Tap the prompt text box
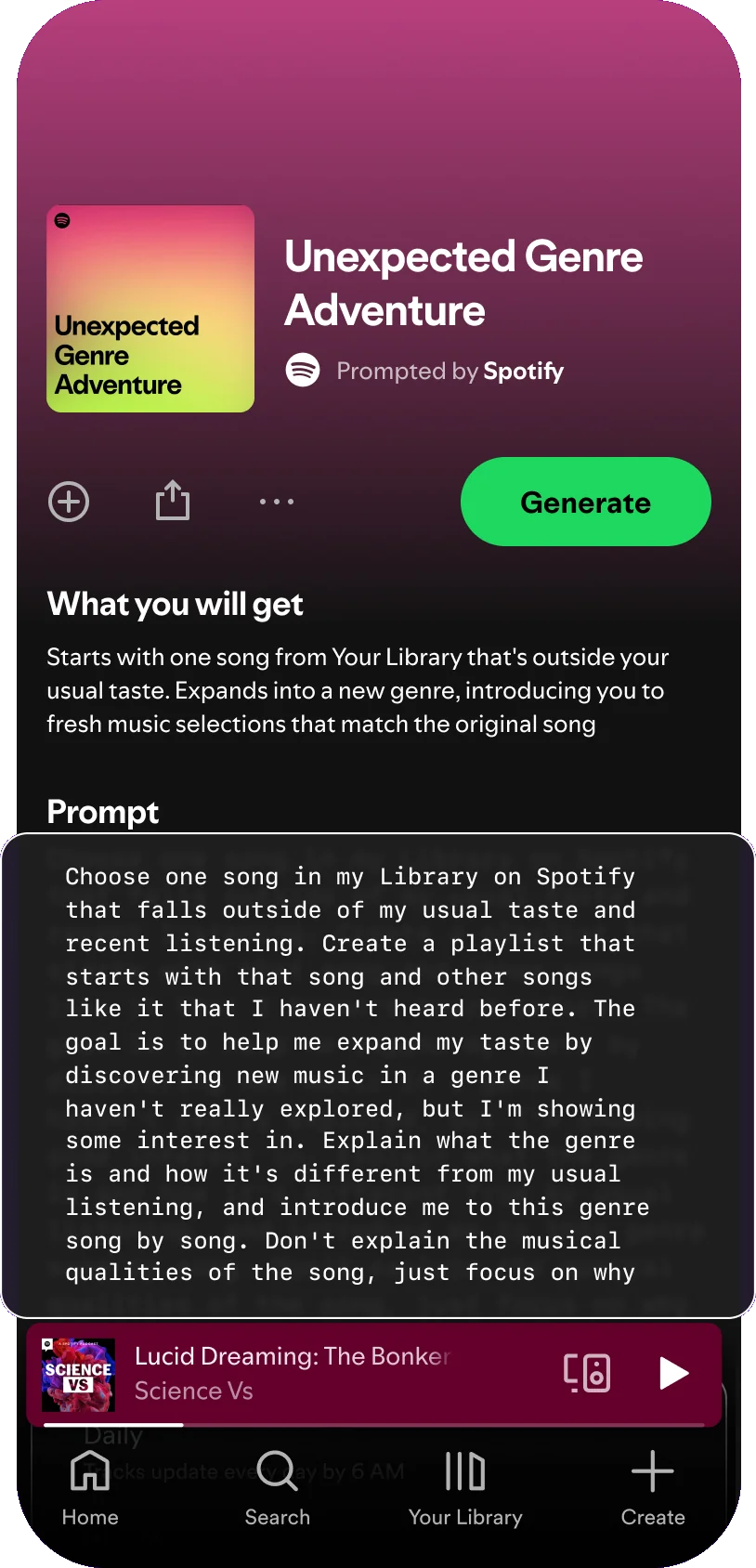 (x=377, y=1075)
